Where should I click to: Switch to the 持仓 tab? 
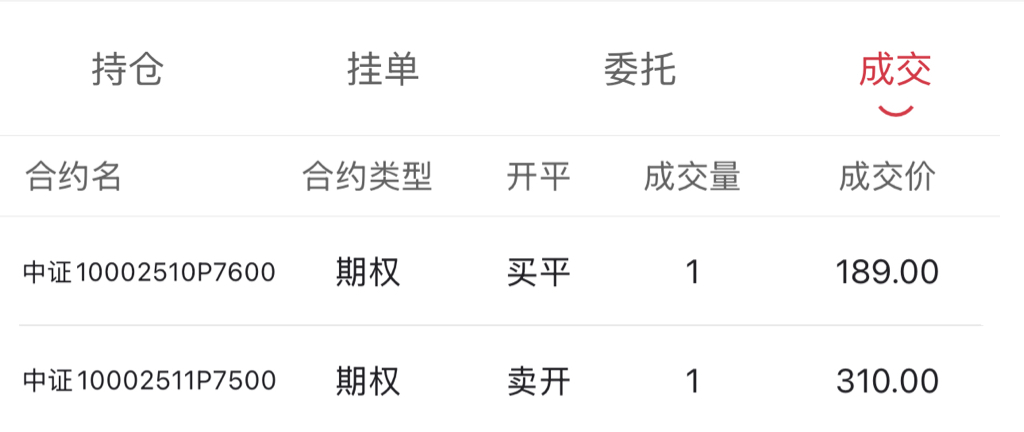[127, 70]
